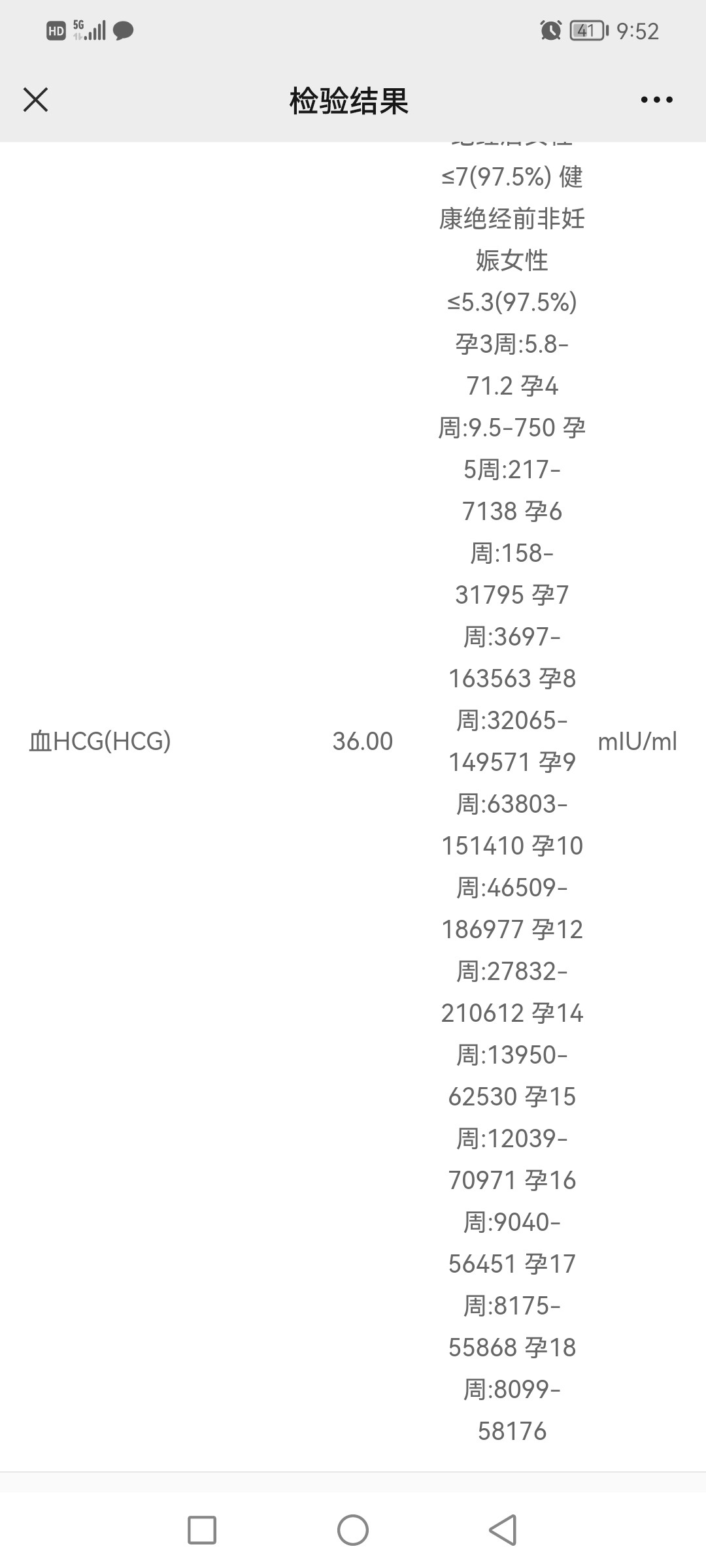Go to the home screen
This screenshot has height=1568, width=706.
(x=353, y=1529)
